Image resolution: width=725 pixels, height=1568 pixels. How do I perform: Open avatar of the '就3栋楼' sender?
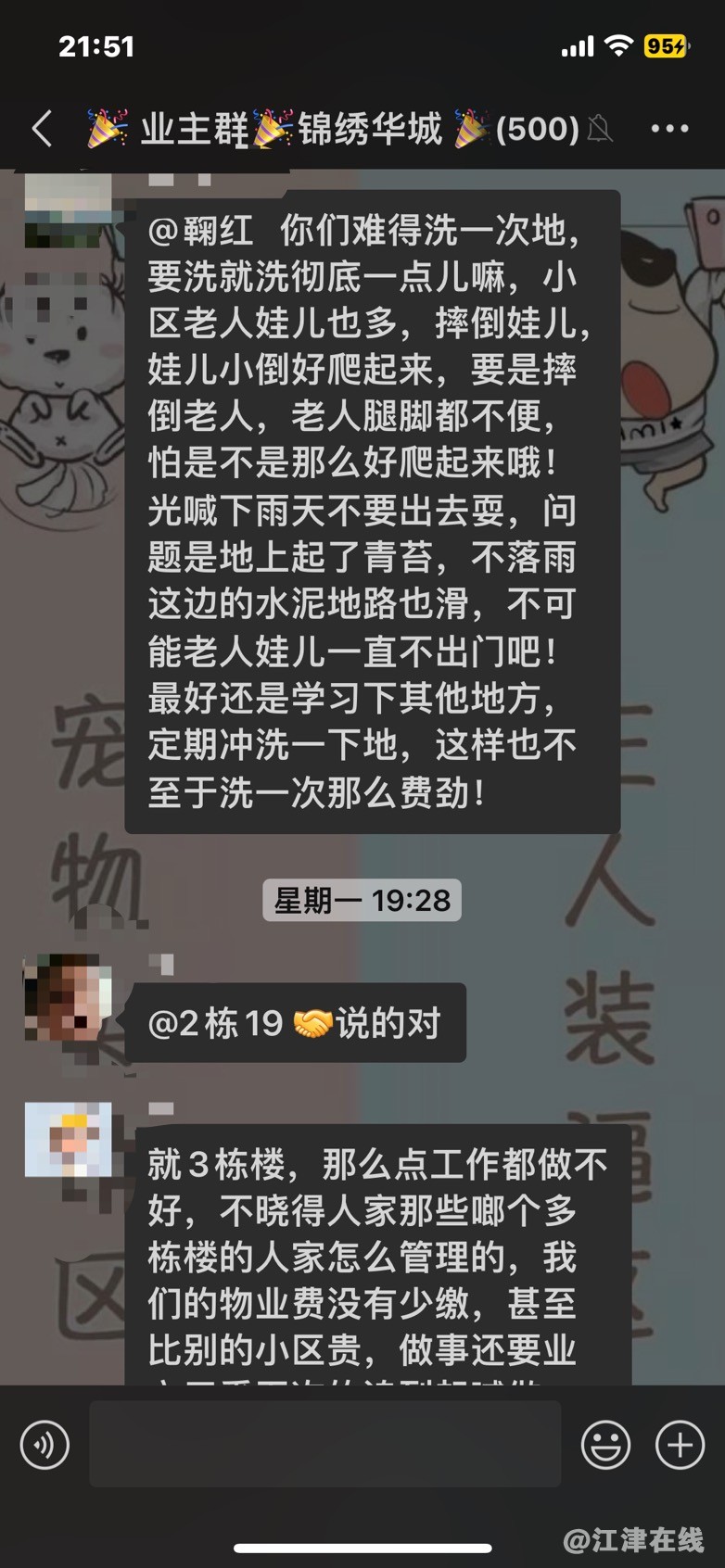(68, 1139)
